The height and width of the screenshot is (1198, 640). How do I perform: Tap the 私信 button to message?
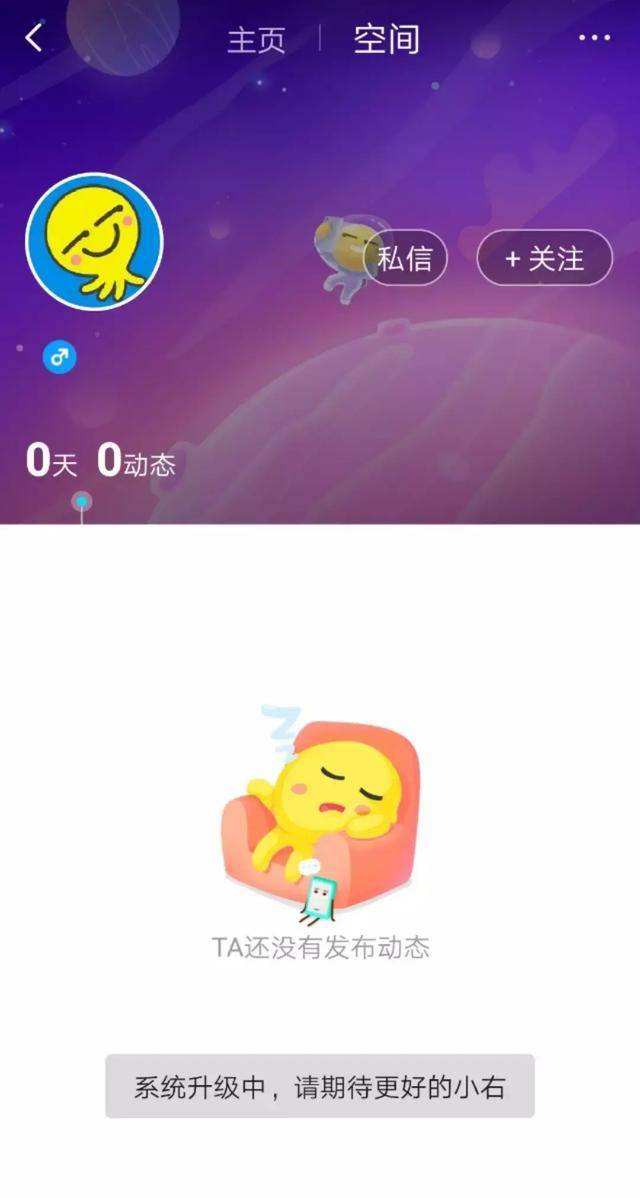(405, 258)
